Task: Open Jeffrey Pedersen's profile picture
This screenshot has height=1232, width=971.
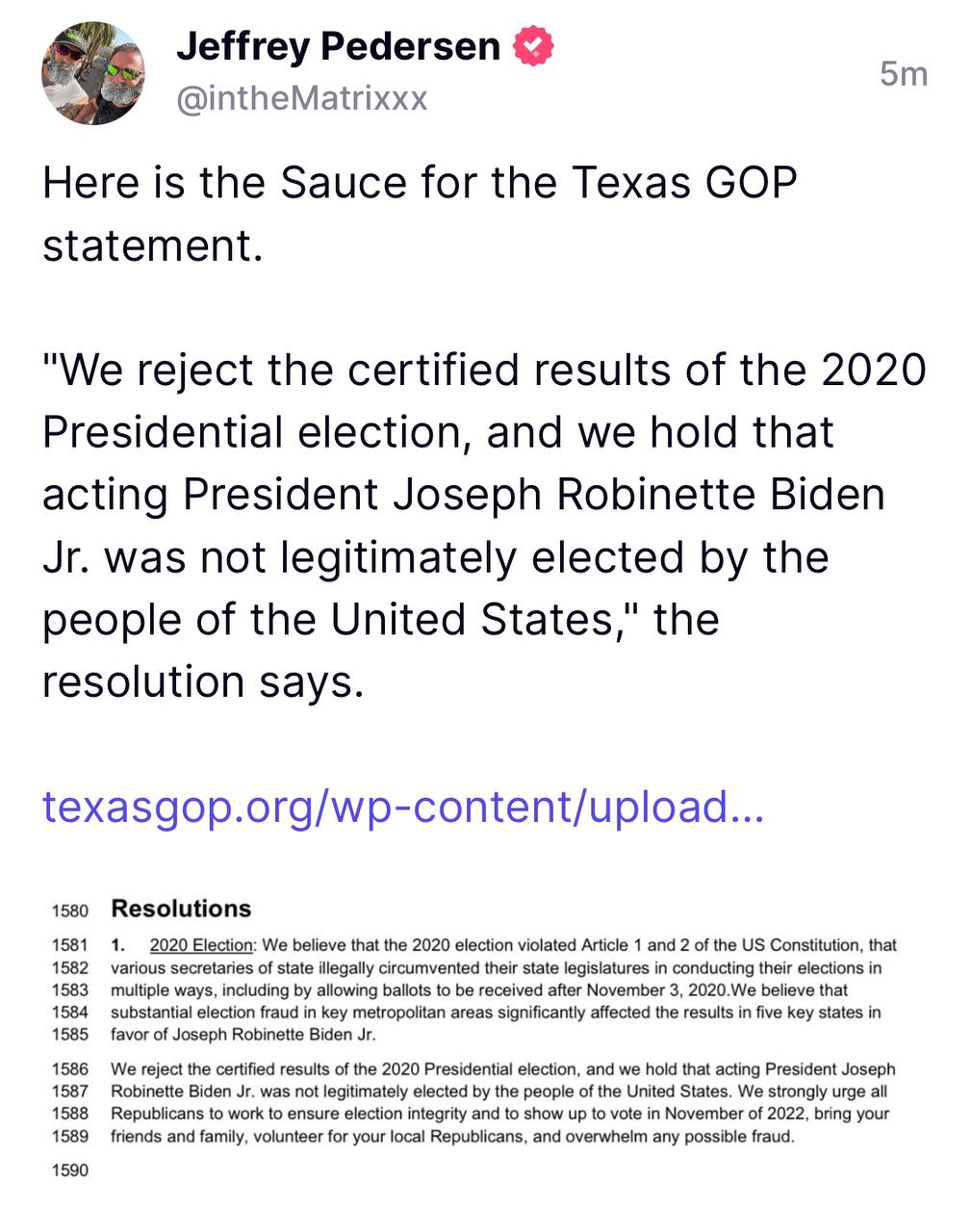Action: point(93,73)
